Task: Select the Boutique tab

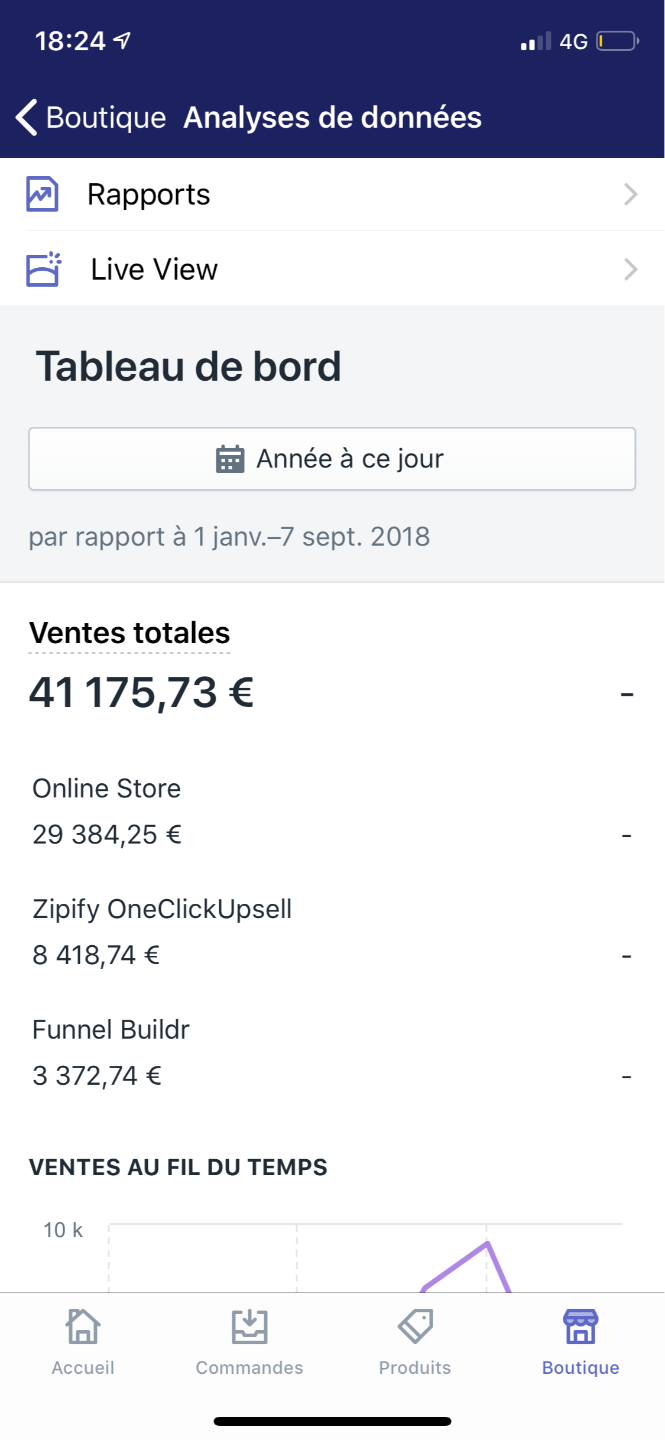Action: coord(580,1342)
